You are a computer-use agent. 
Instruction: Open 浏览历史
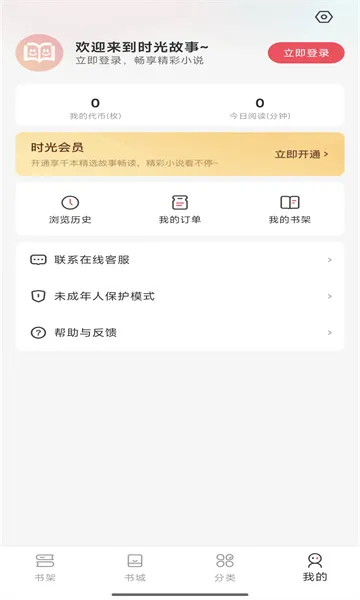tap(70, 210)
